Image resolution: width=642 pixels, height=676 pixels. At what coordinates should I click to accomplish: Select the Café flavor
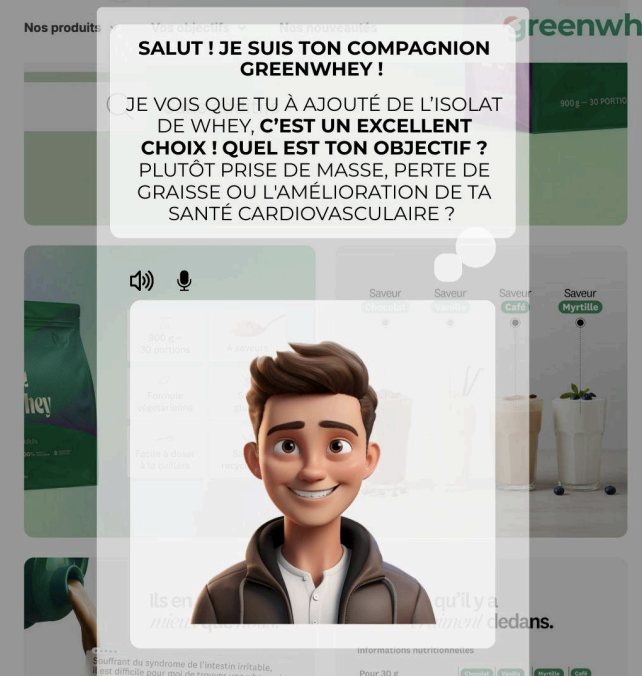[515, 307]
